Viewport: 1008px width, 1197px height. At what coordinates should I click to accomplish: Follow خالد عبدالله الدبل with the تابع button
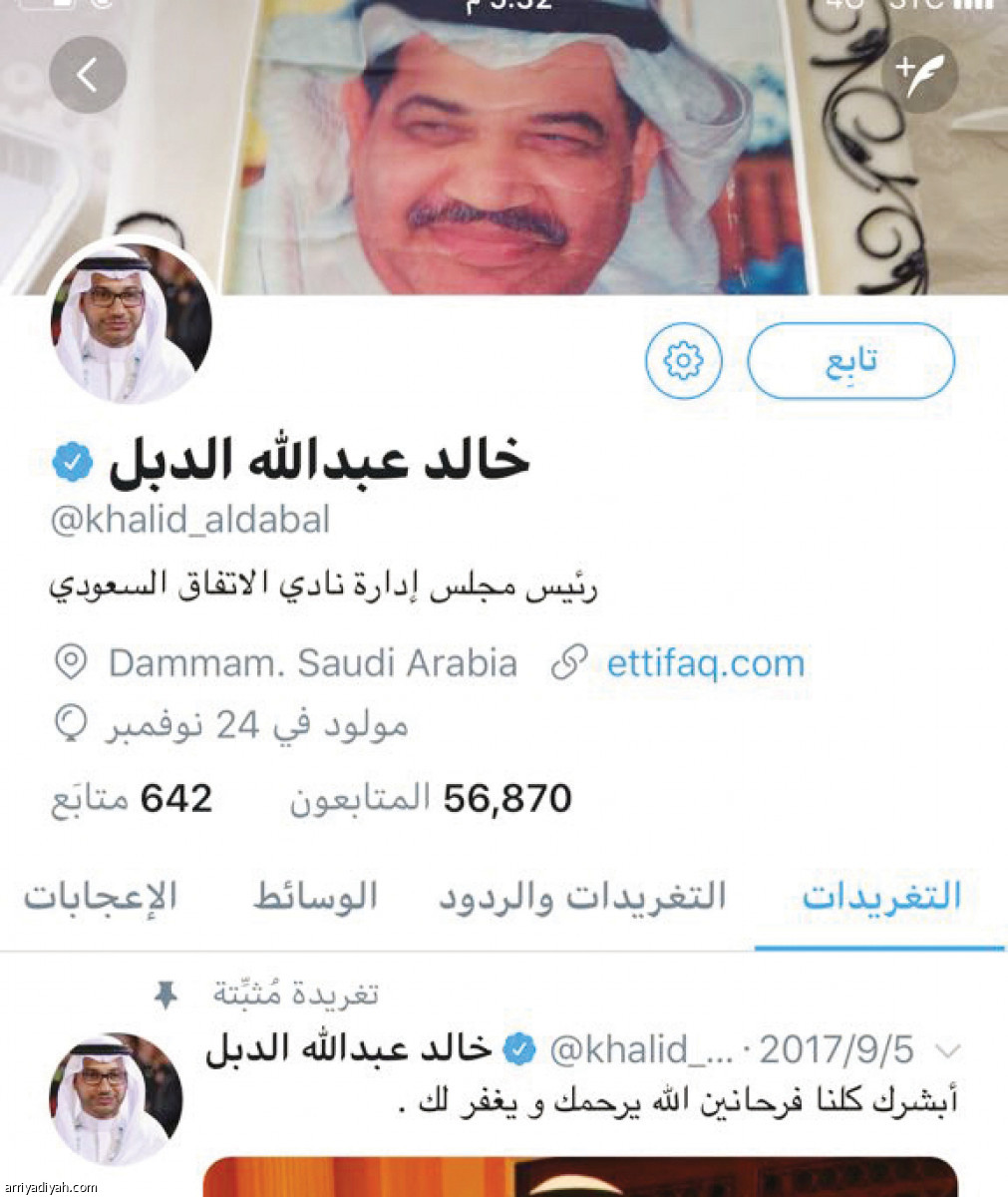coord(850,360)
